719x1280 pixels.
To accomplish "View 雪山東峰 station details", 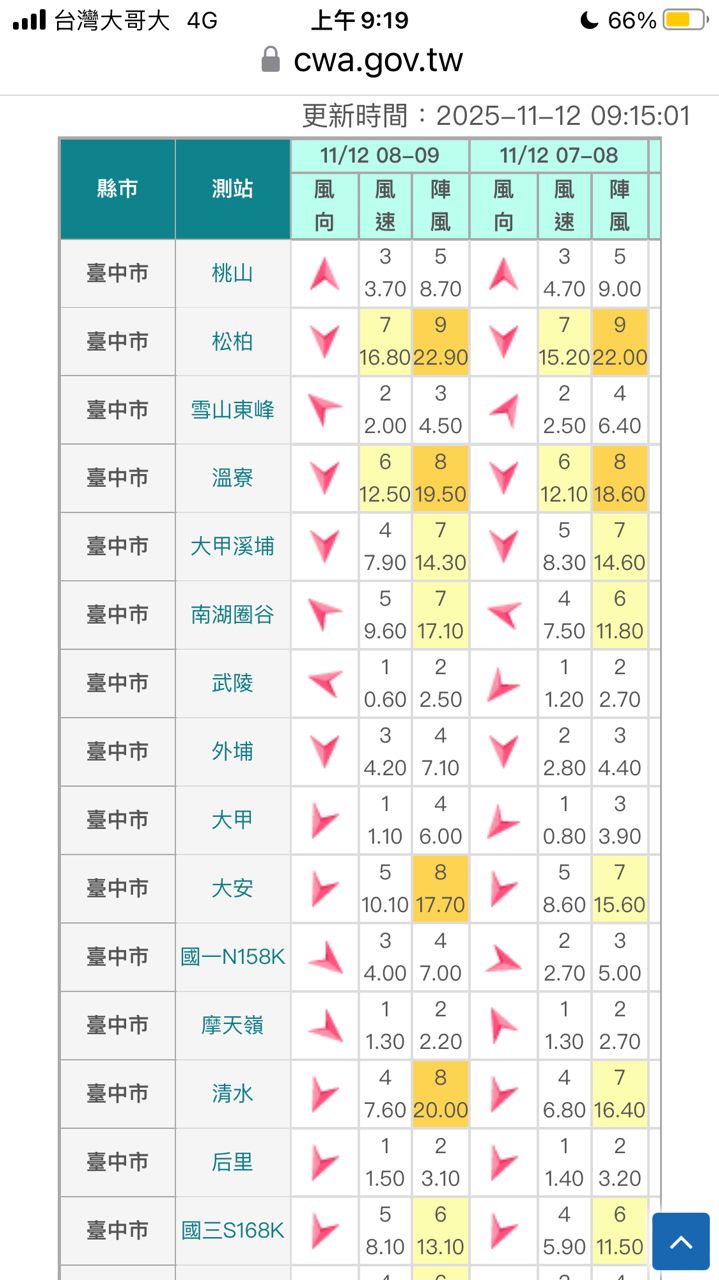I will click(232, 410).
